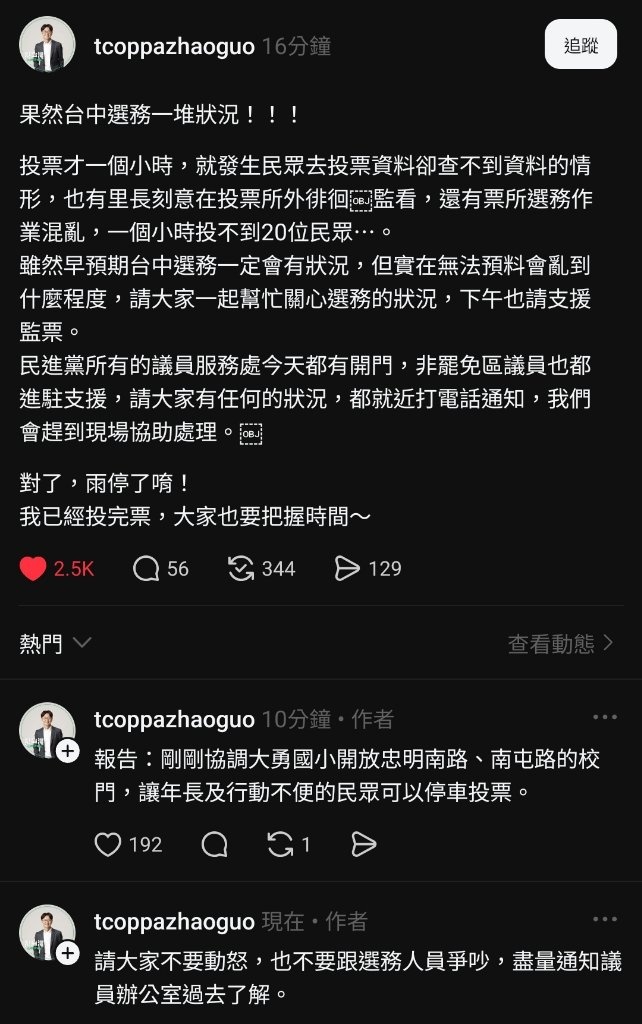Open overflow menu on 大勇國小 reply

(604, 717)
